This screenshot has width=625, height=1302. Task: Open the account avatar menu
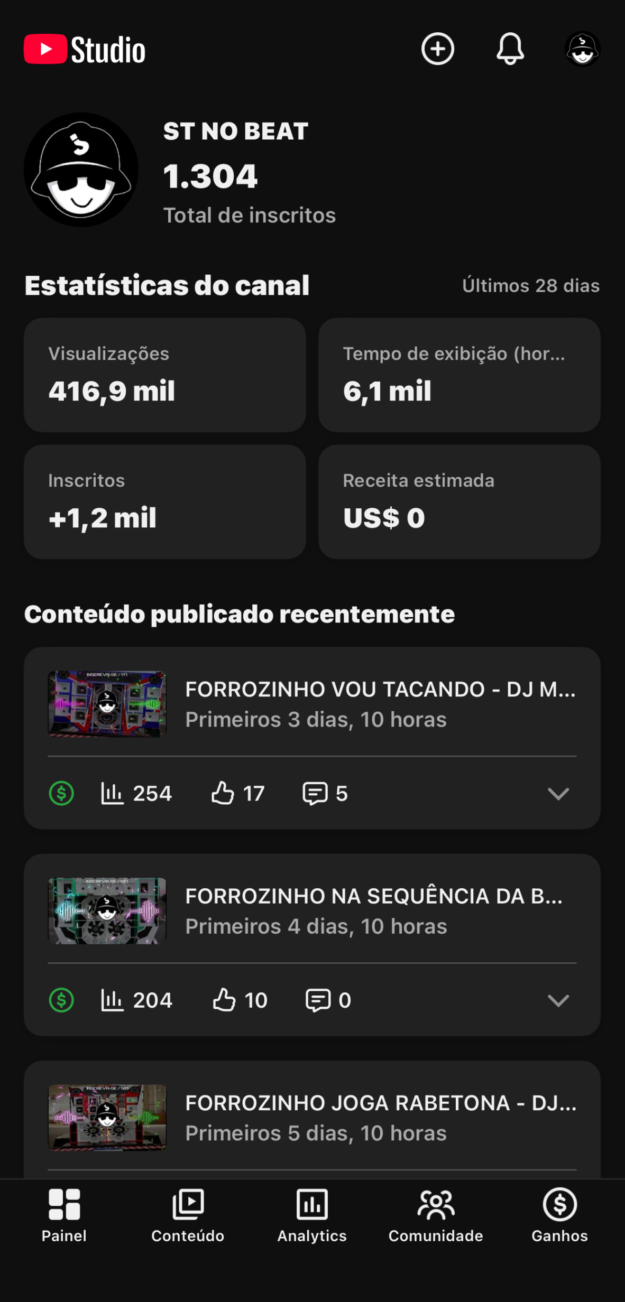582,49
